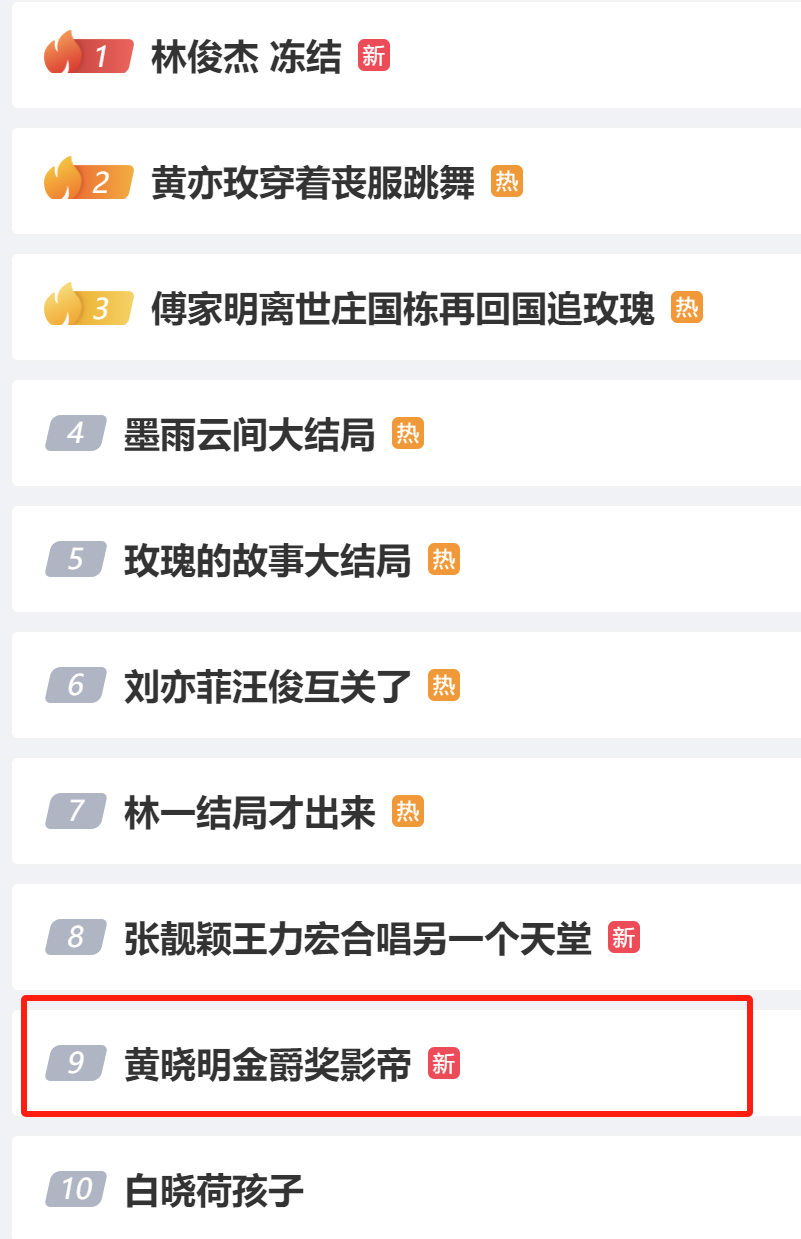Viewport: 801px width, 1239px height.
Task: View 张靓颖王力宏合唱另一个天堂 topic
Action: pyautogui.click(x=357, y=938)
